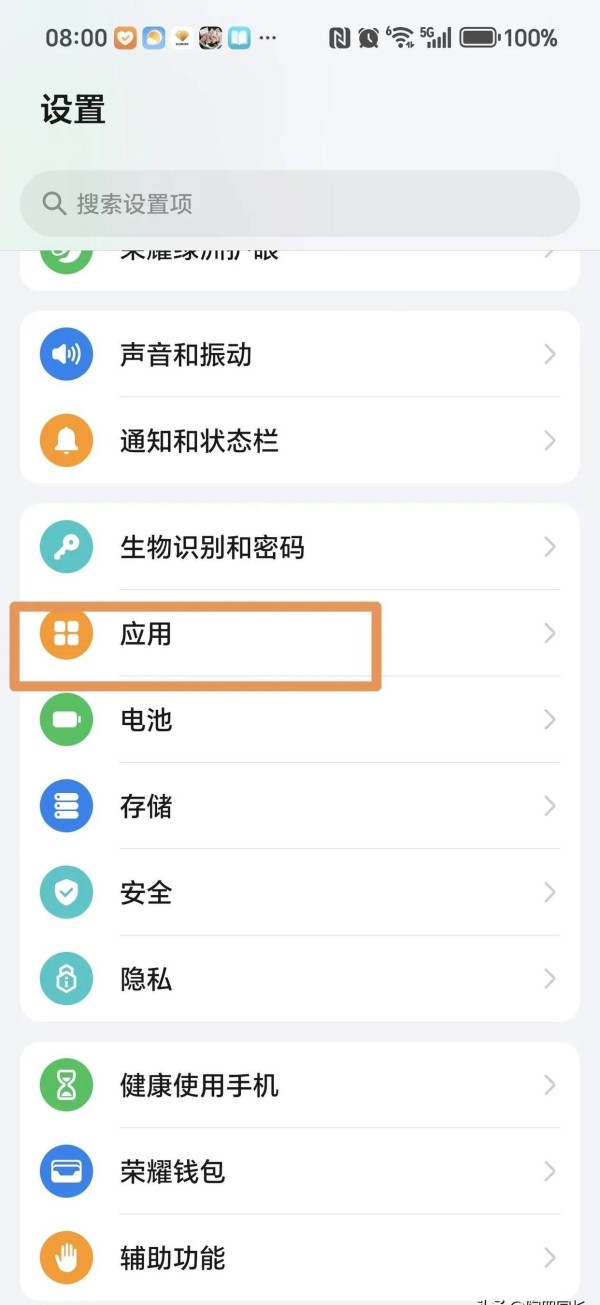600x1305 pixels.
Task: Open 安全 settings
Action: pyautogui.click(x=300, y=892)
